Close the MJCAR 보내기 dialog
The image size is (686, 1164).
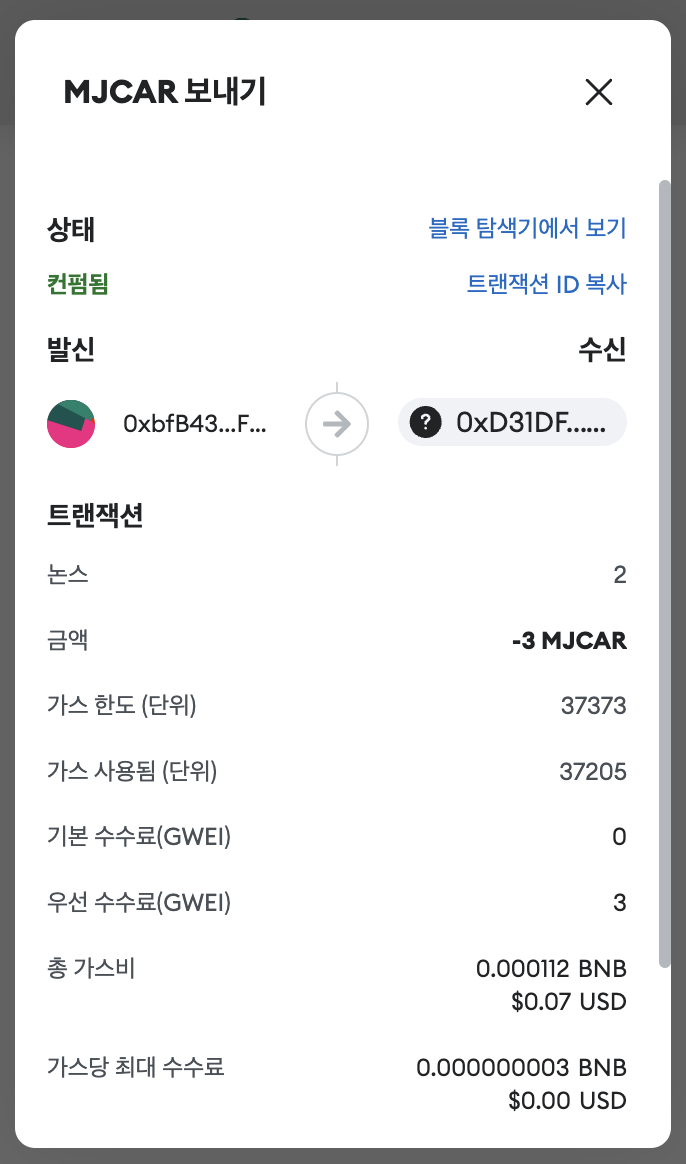(598, 93)
